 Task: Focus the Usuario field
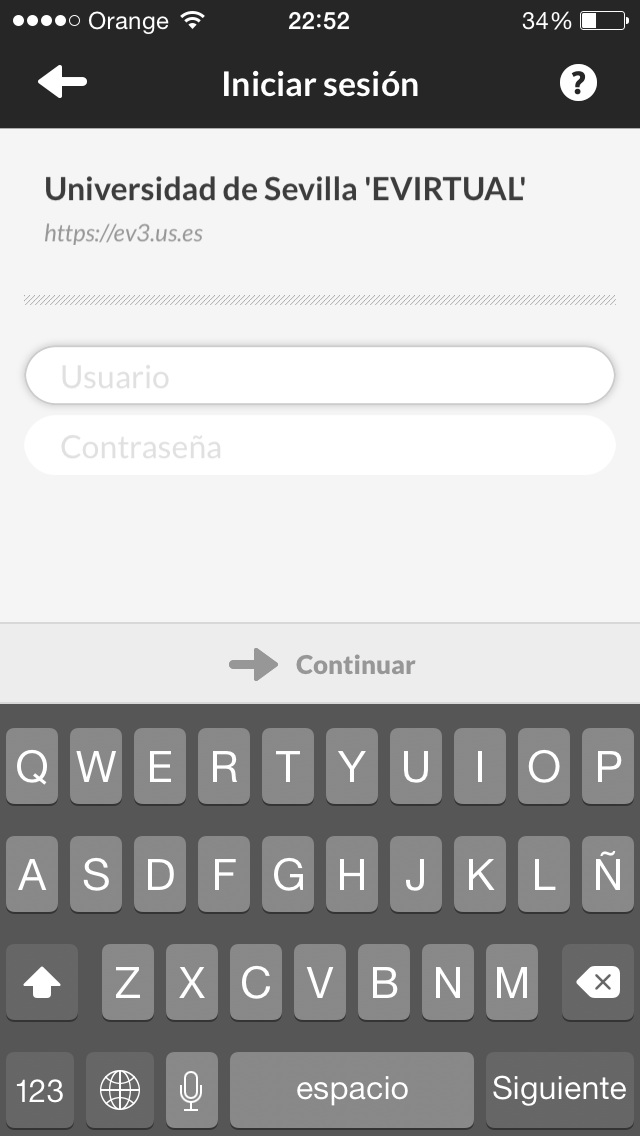pyautogui.click(x=319, y=376)
